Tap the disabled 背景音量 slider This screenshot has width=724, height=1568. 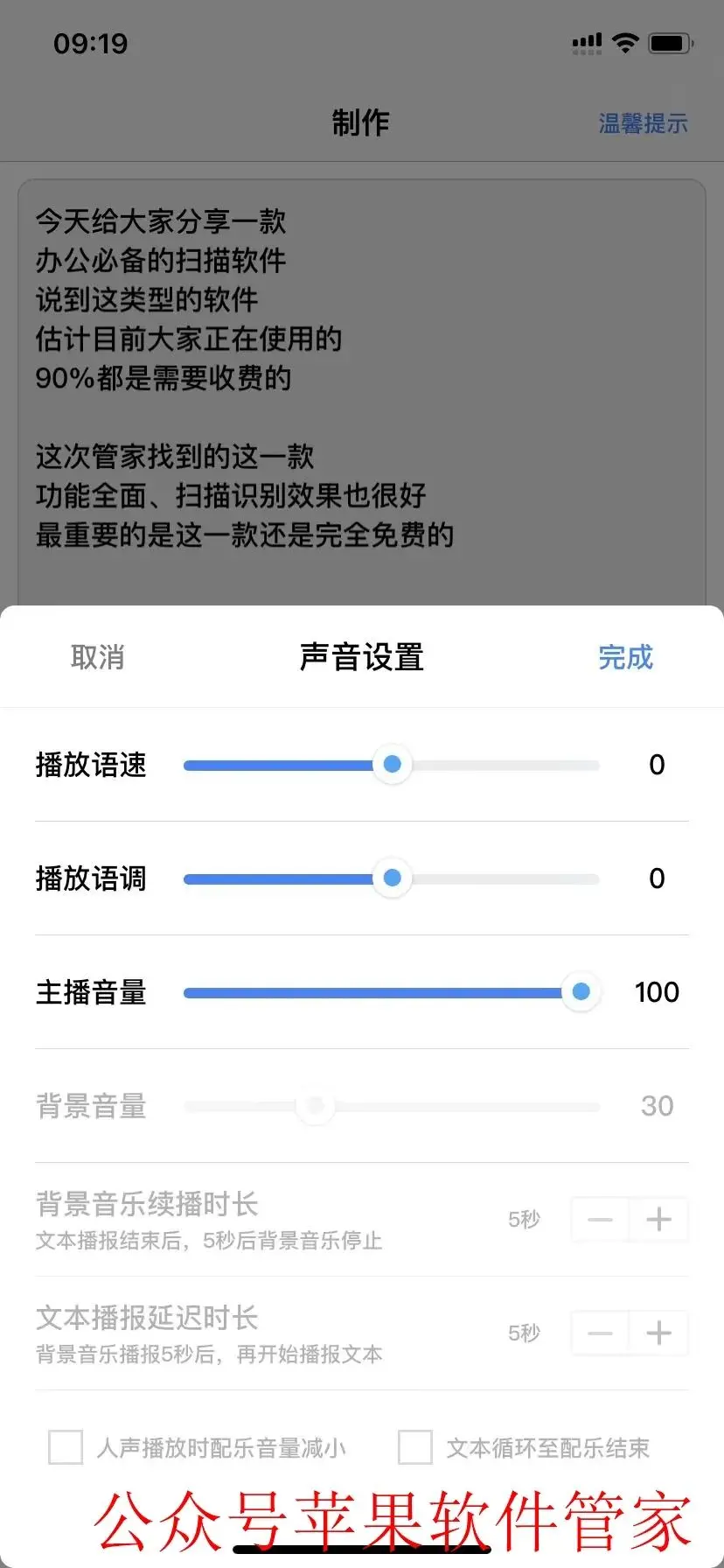pos(316,1106)
